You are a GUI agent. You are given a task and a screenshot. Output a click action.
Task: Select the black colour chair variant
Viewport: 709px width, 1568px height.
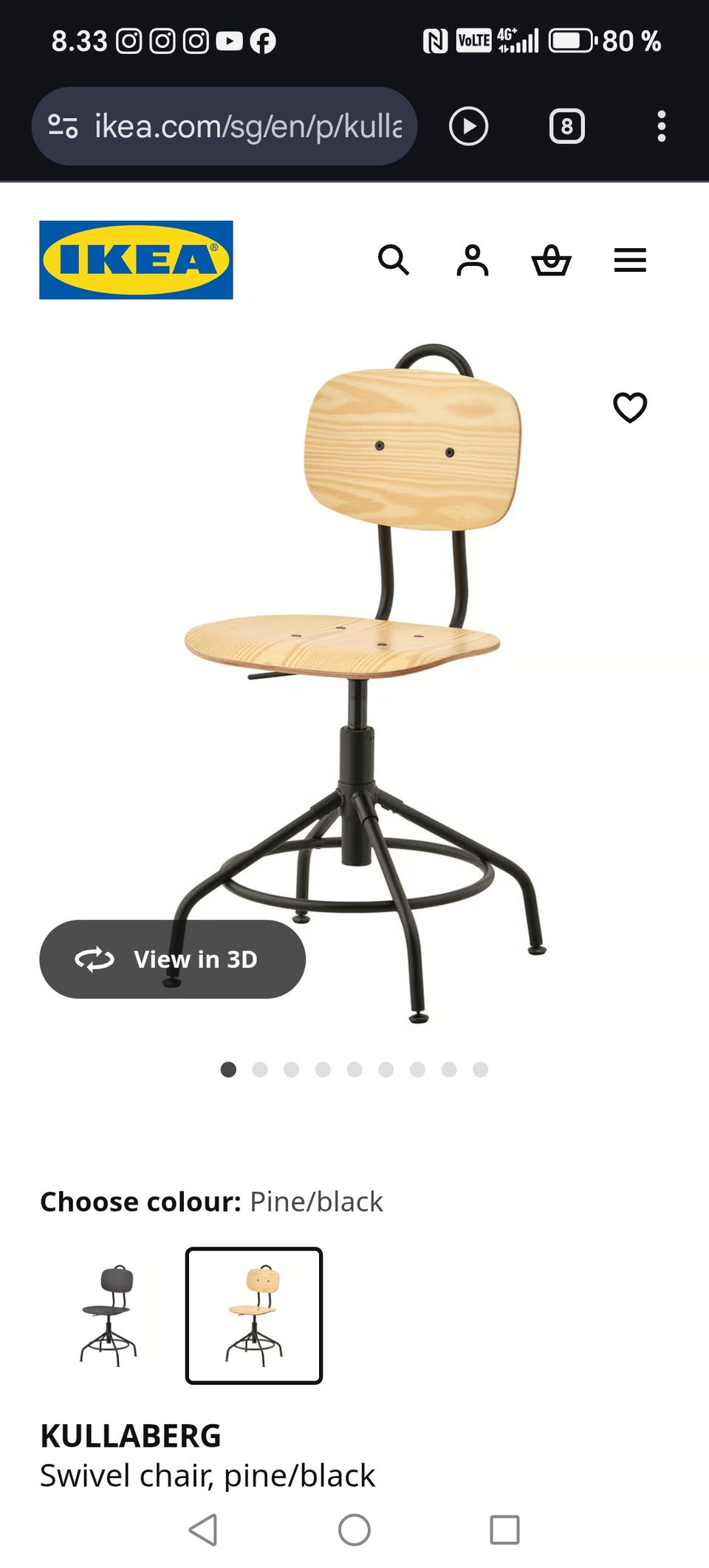pos(109,1315)
